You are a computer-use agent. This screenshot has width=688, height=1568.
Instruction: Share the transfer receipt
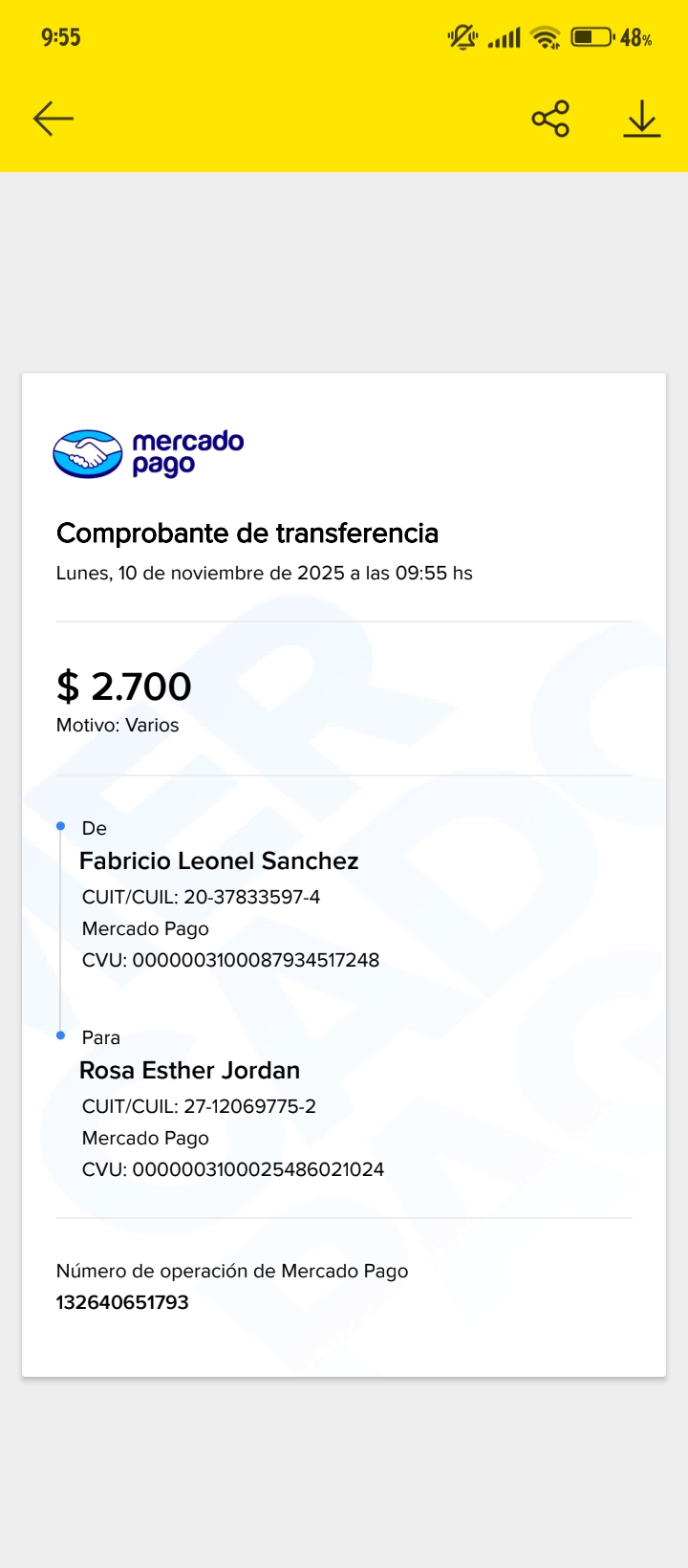click(550, 119)
